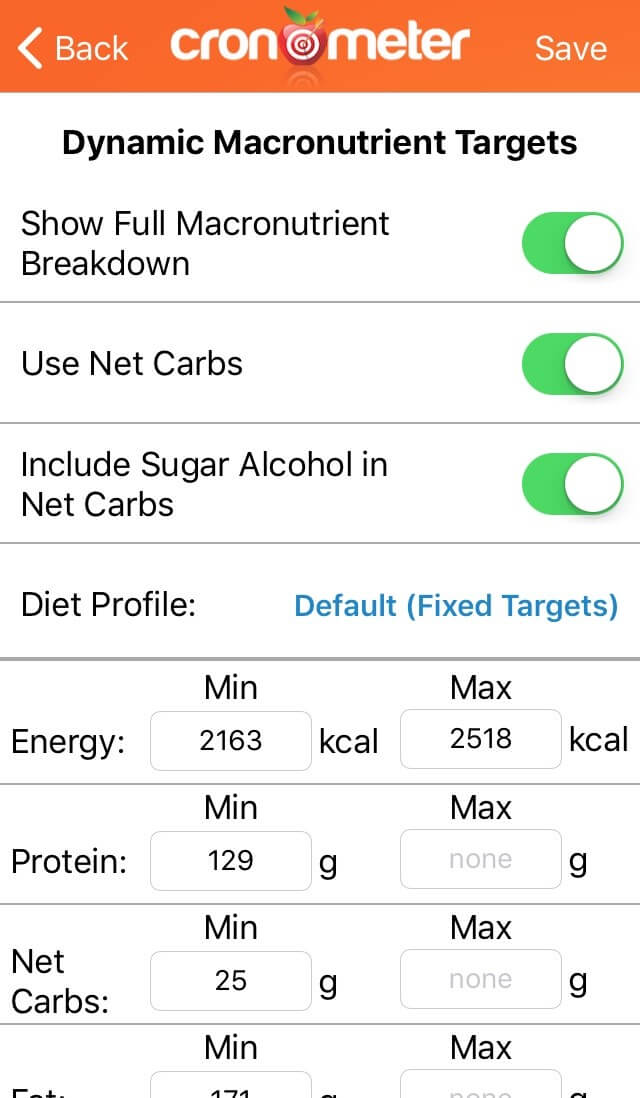Disable the Use Net Carbs switch
Screen dimensions: 640x1098
click(572, 363)
